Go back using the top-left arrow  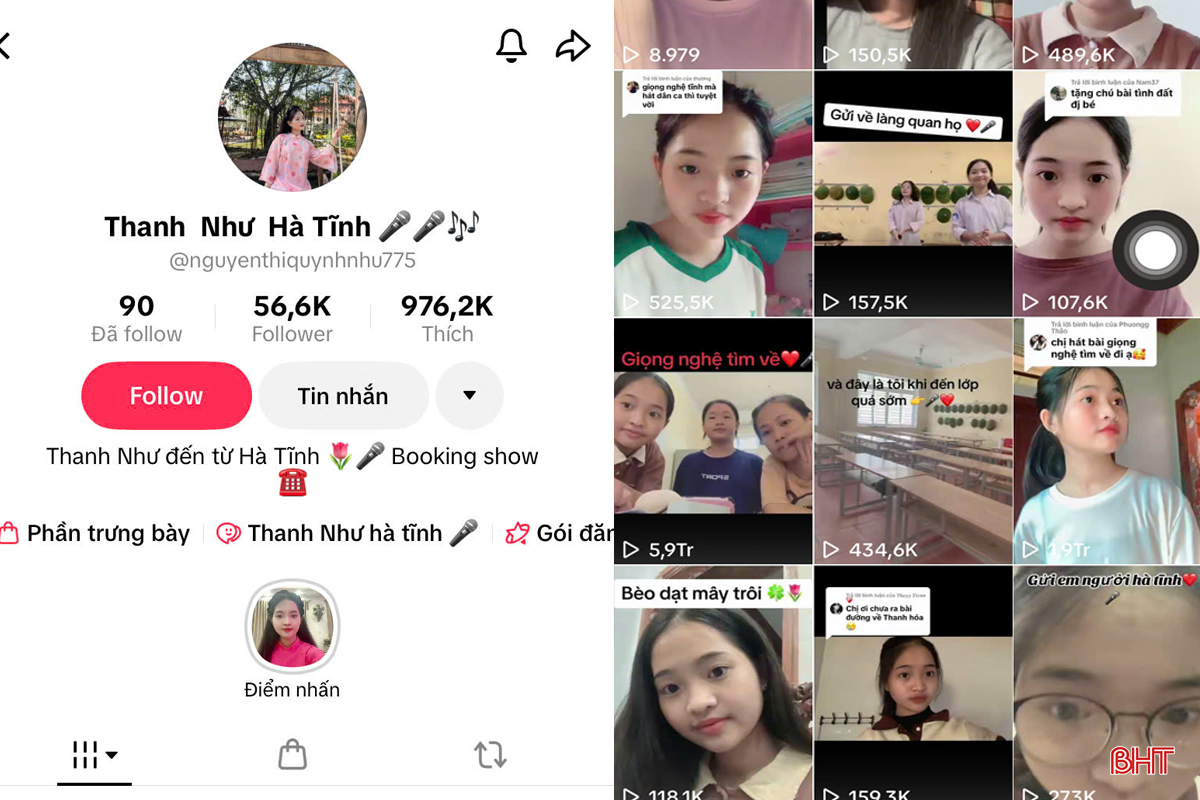click(x=5, y=46)
